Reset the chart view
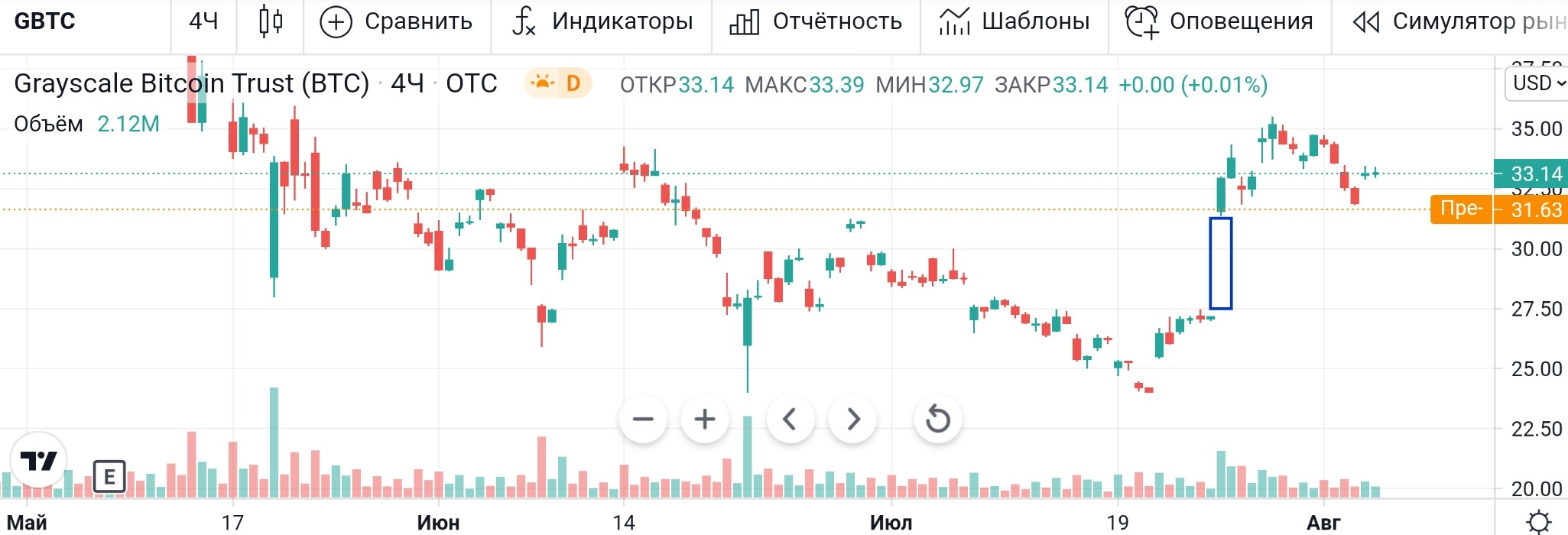Viewport: 1568px width, 535px height. 937,419
